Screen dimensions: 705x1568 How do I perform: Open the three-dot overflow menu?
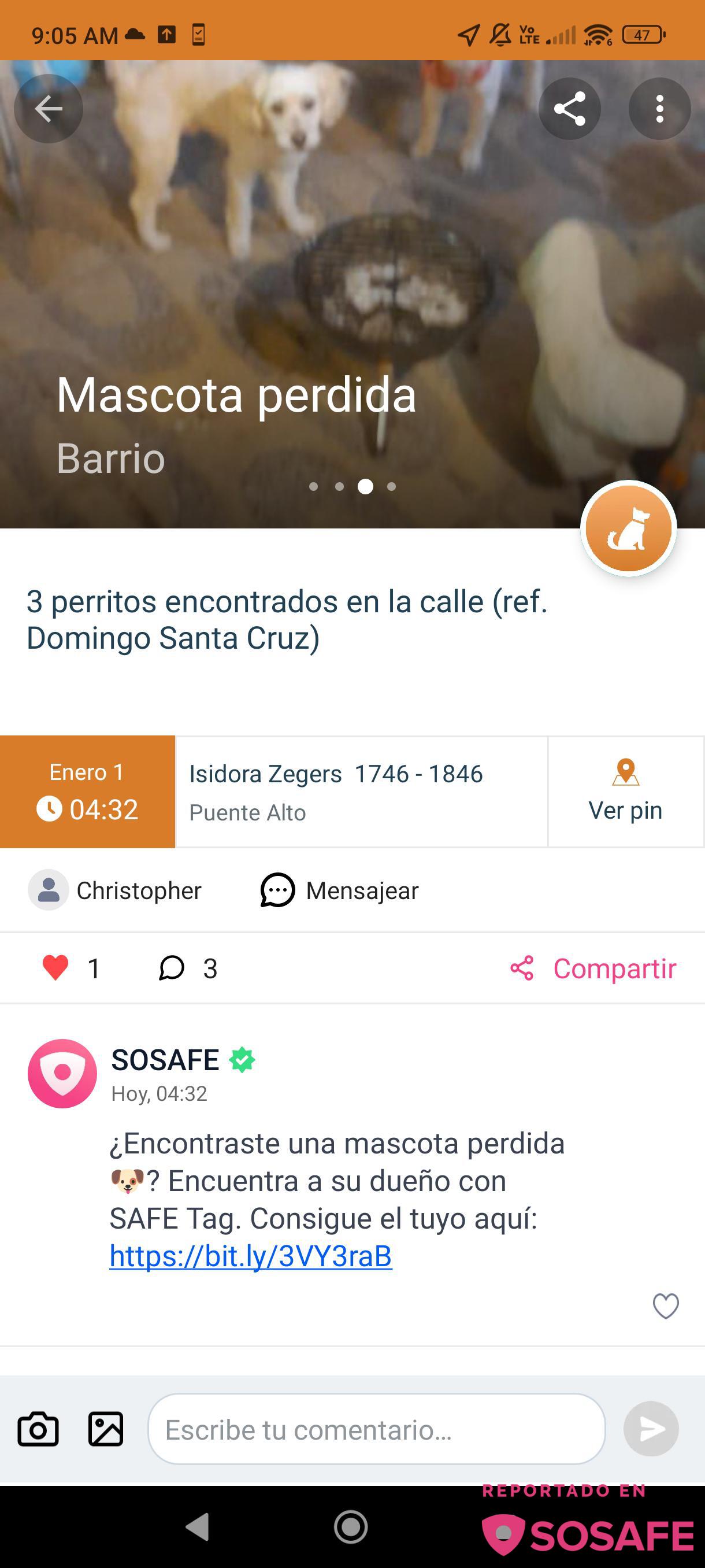[x=659, y=109]
